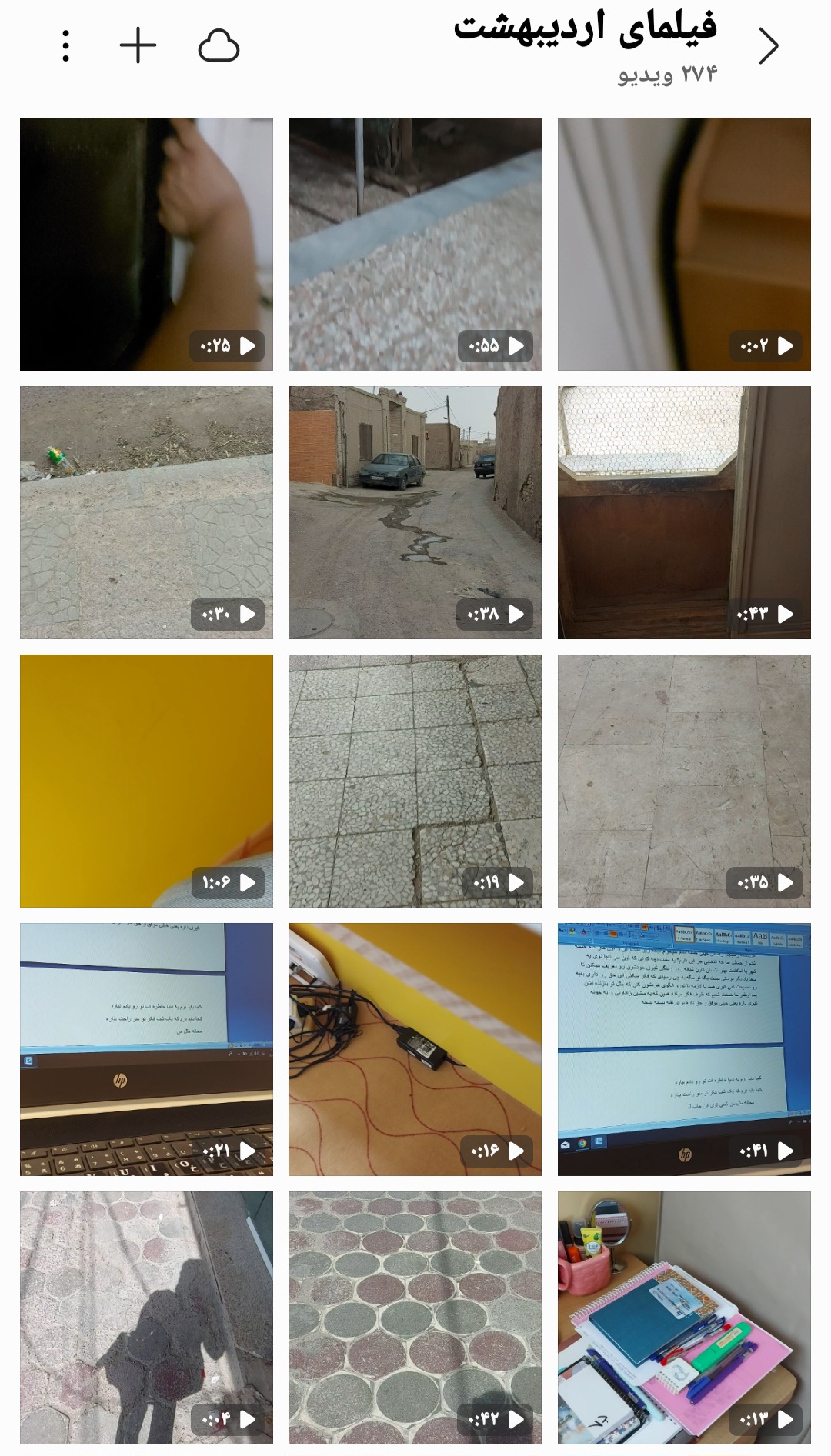Screen dimensions: 831x1456
Task: Go back using the header arrow
Action: pos(768,46)
